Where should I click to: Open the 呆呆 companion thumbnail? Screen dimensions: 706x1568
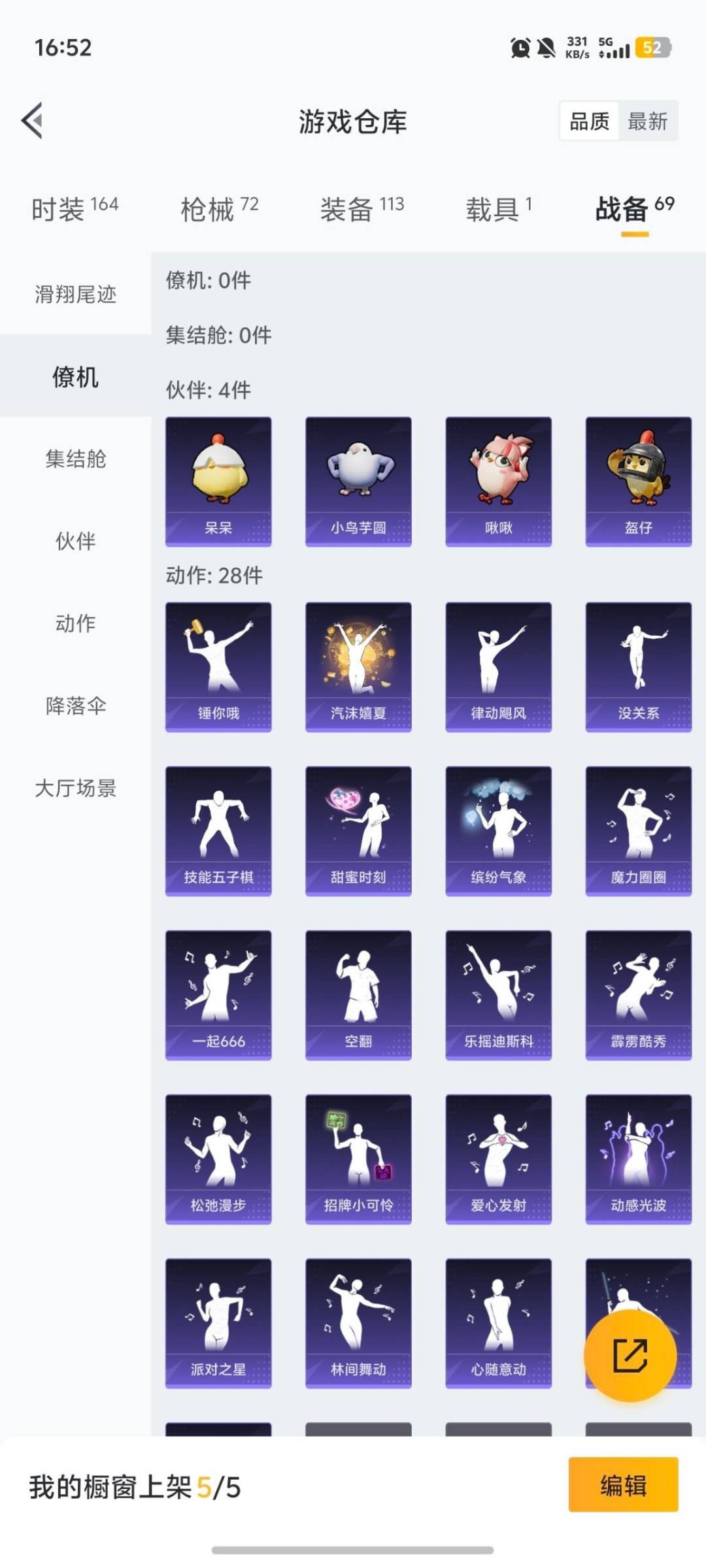[218, 480]
